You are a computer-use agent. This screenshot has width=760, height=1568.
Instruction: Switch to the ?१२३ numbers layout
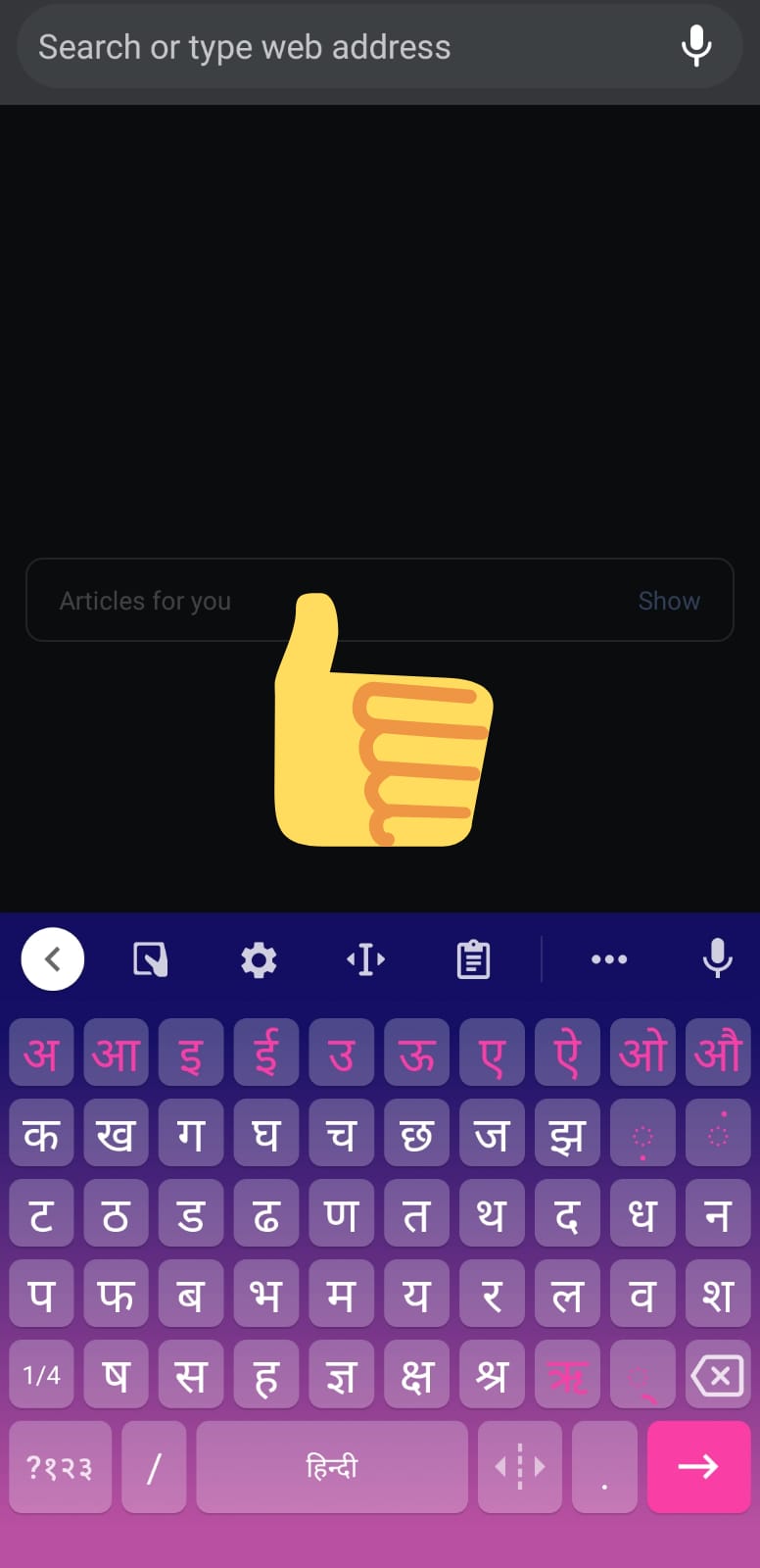point(60,1467)
